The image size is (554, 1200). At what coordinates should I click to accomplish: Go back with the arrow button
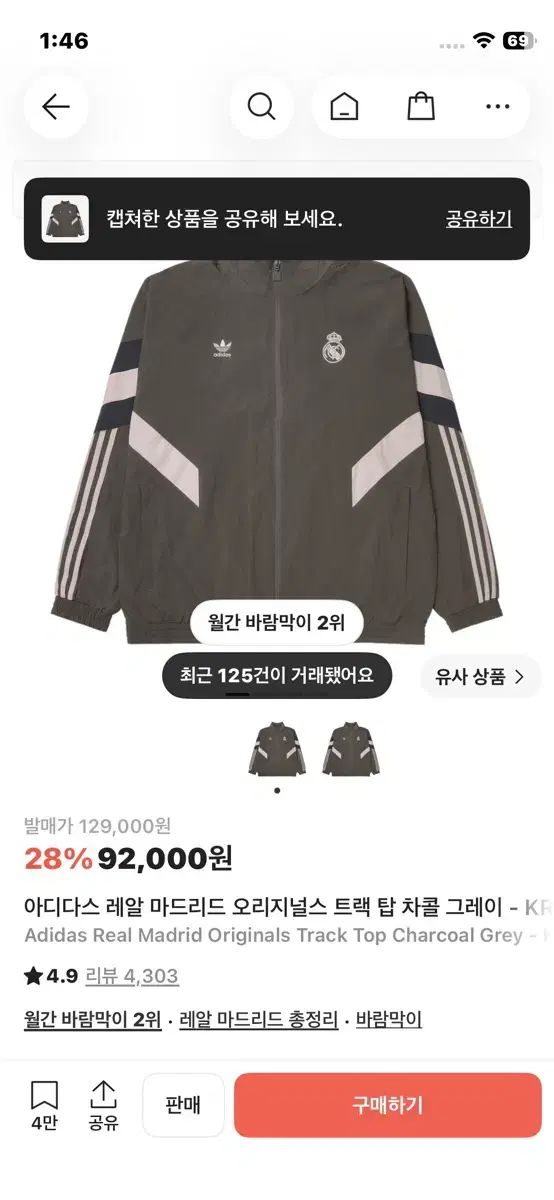(56, 107)
